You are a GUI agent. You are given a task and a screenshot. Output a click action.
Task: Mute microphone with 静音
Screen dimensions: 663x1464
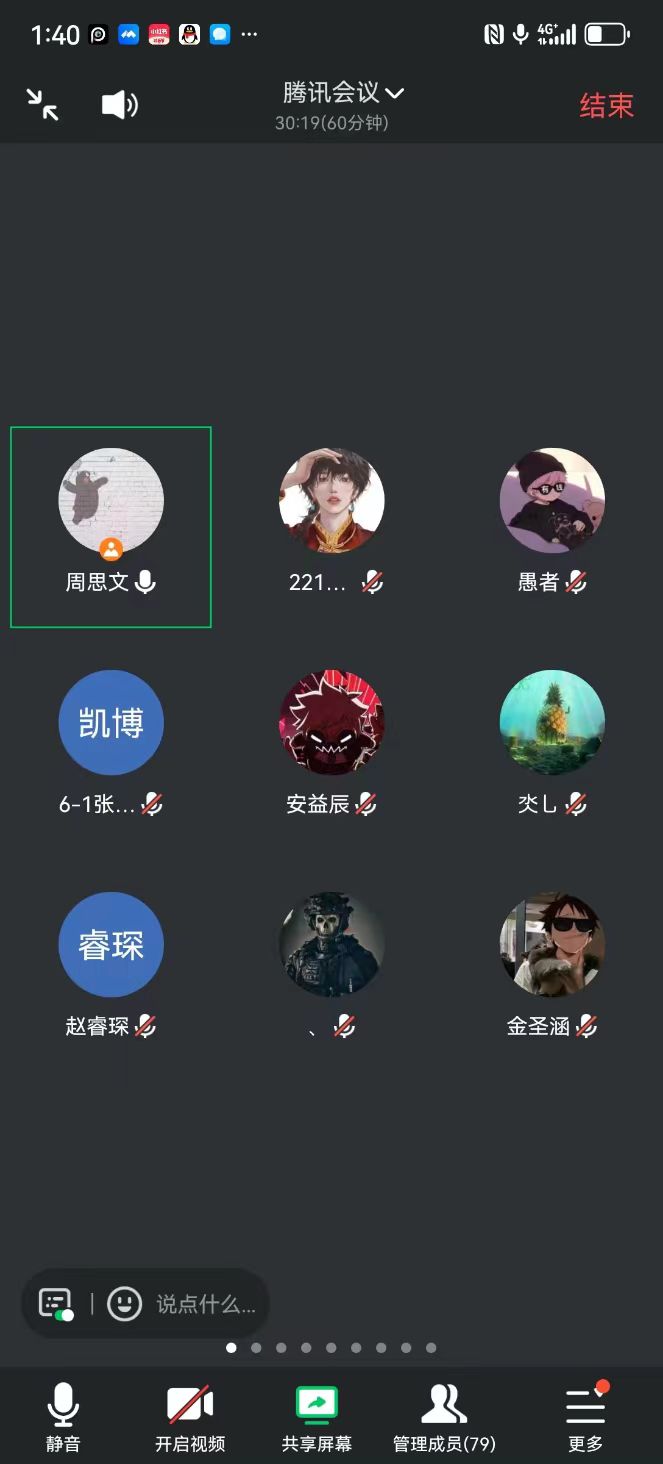pos(63,1416)
